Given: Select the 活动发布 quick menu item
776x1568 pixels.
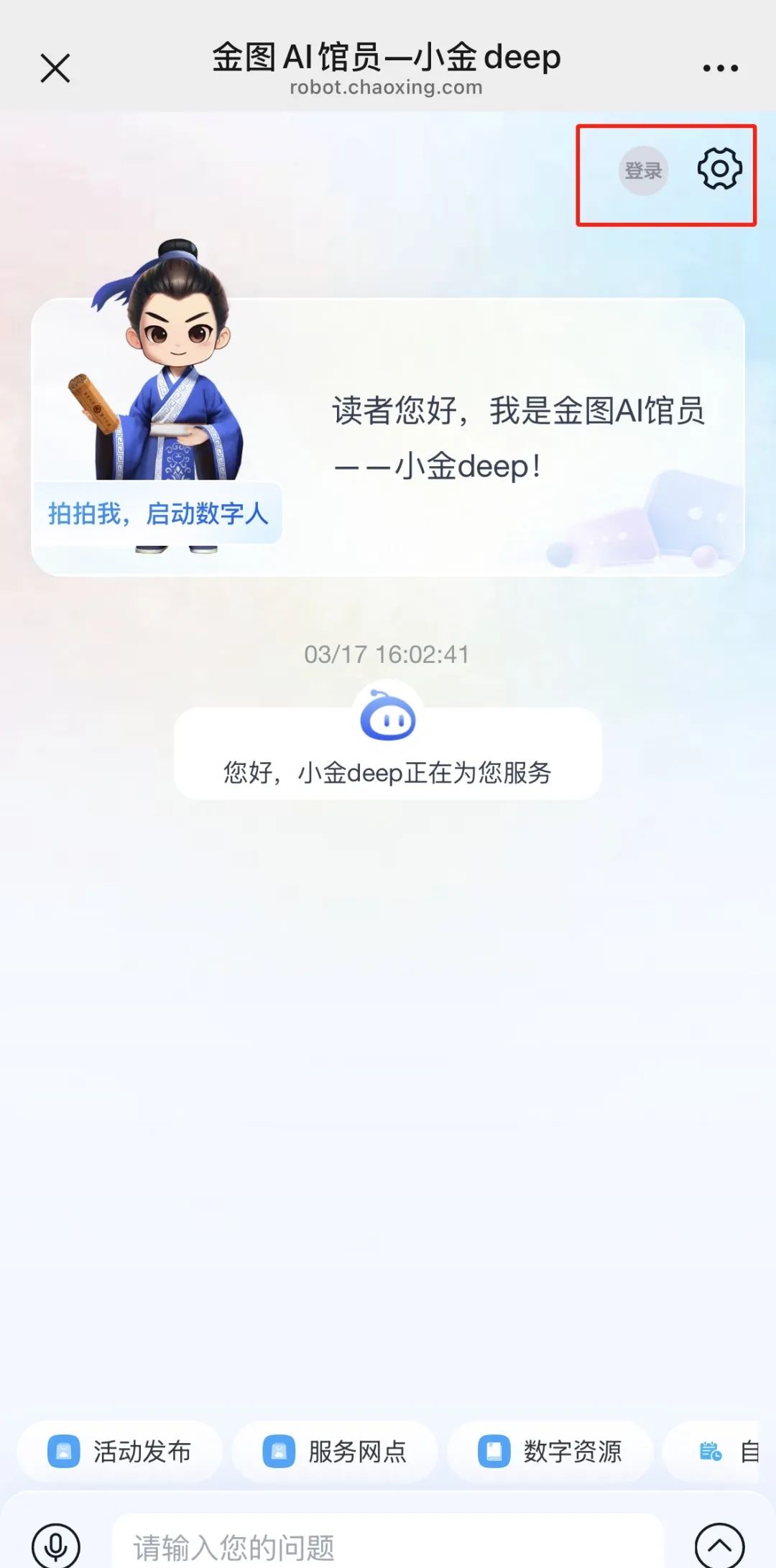Looking at the screenshot, I should pyautogui.click(x=119, y=1452).
